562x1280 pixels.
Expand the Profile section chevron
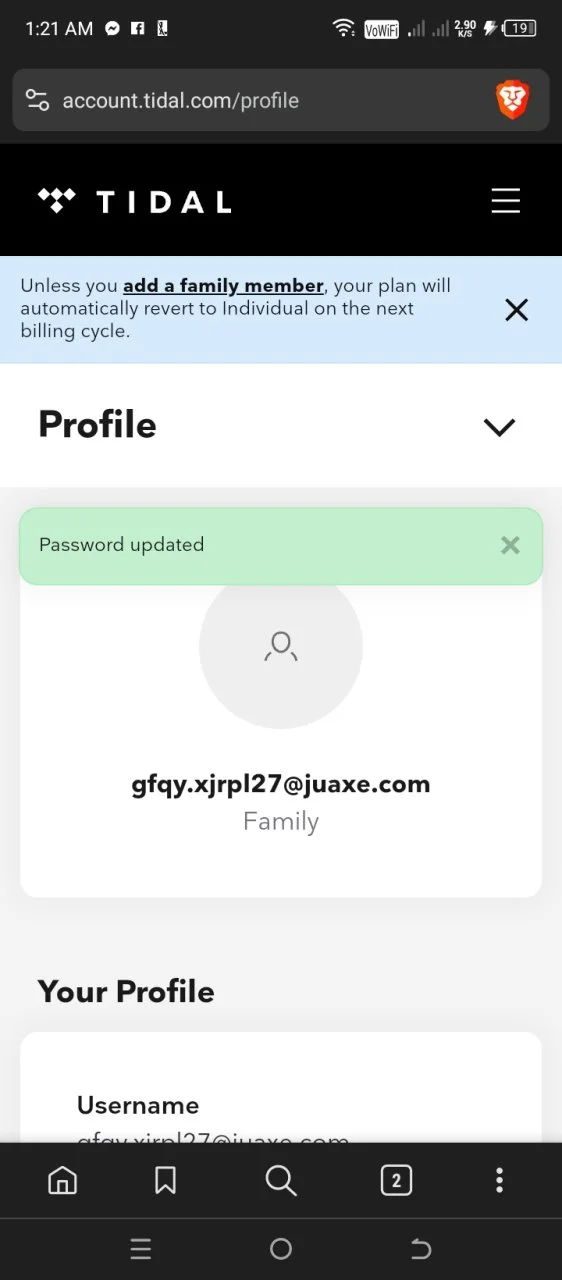click(499, 427)
